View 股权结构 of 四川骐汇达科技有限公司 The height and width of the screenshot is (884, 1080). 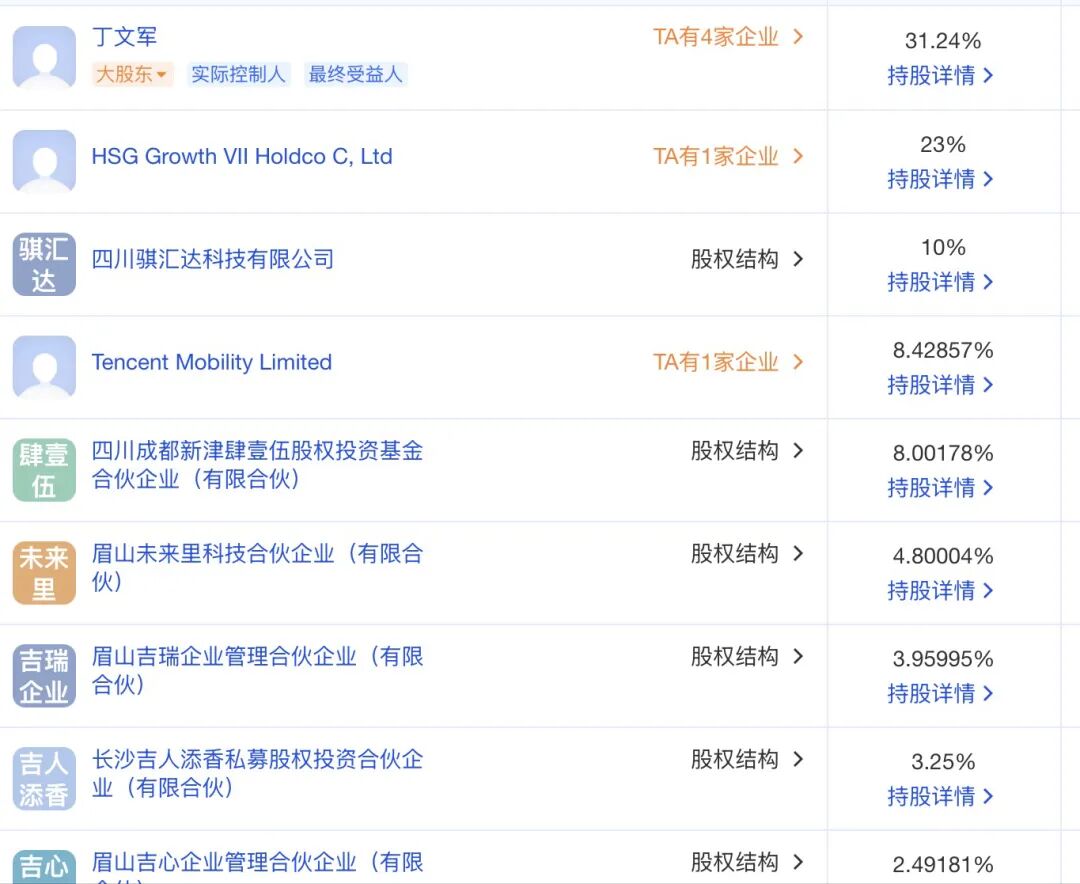pos(746,259)
